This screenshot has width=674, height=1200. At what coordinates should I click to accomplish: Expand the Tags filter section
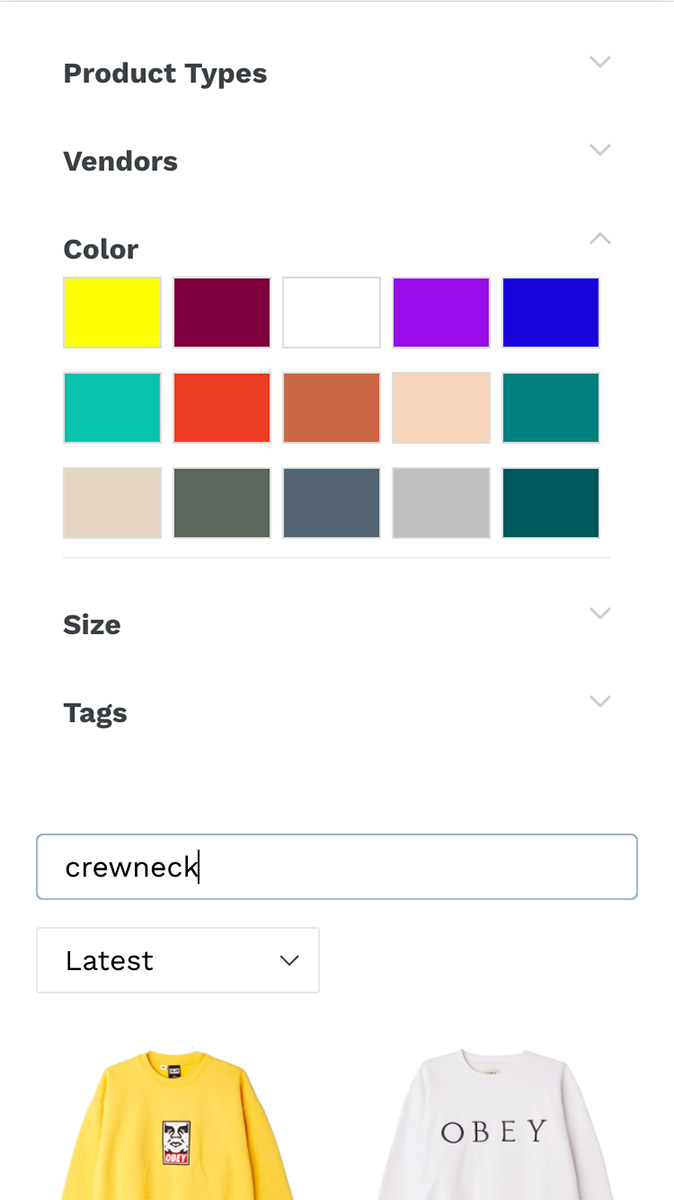(x=599, y=702)
